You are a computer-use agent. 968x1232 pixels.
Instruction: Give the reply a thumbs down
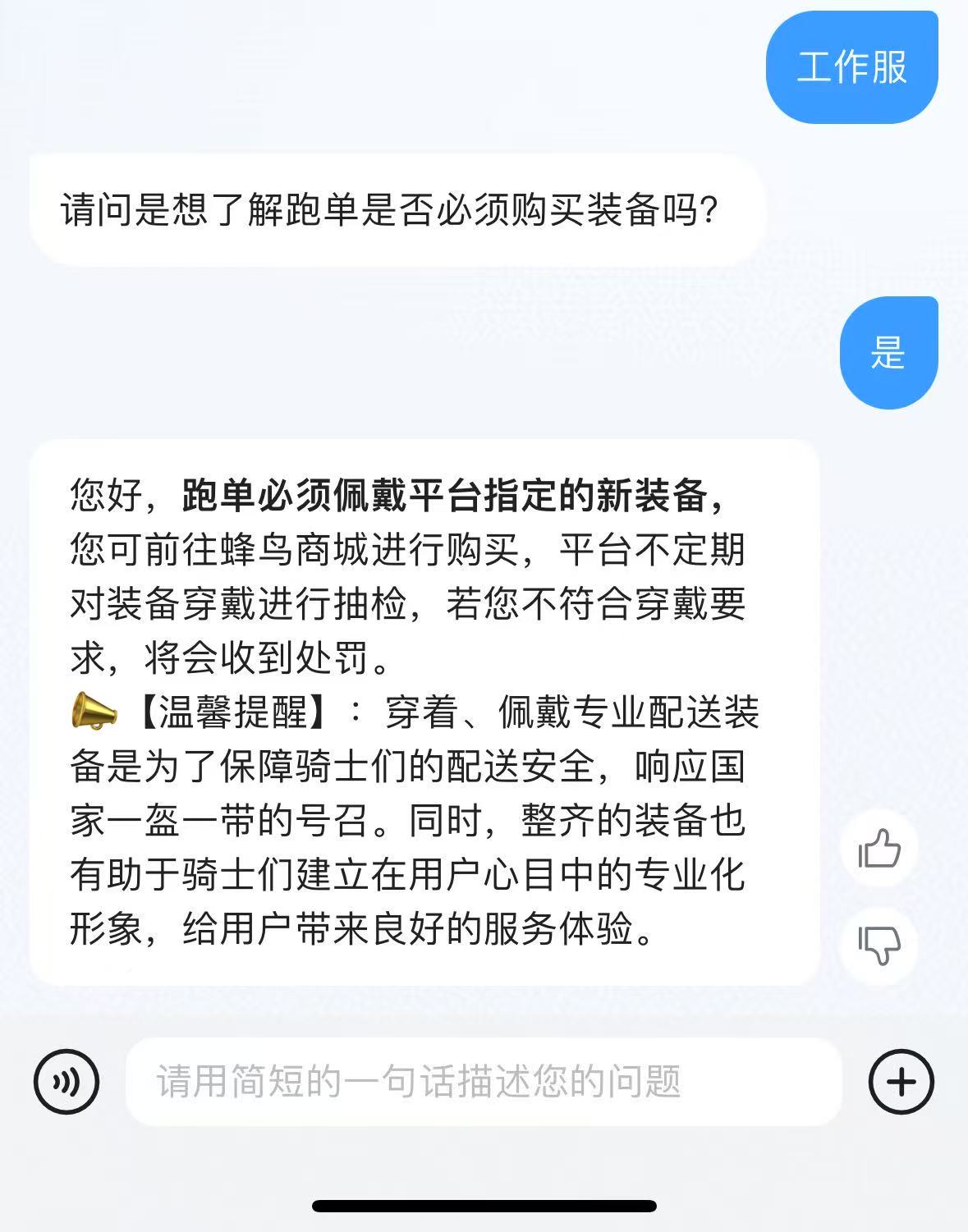point(880,945)
